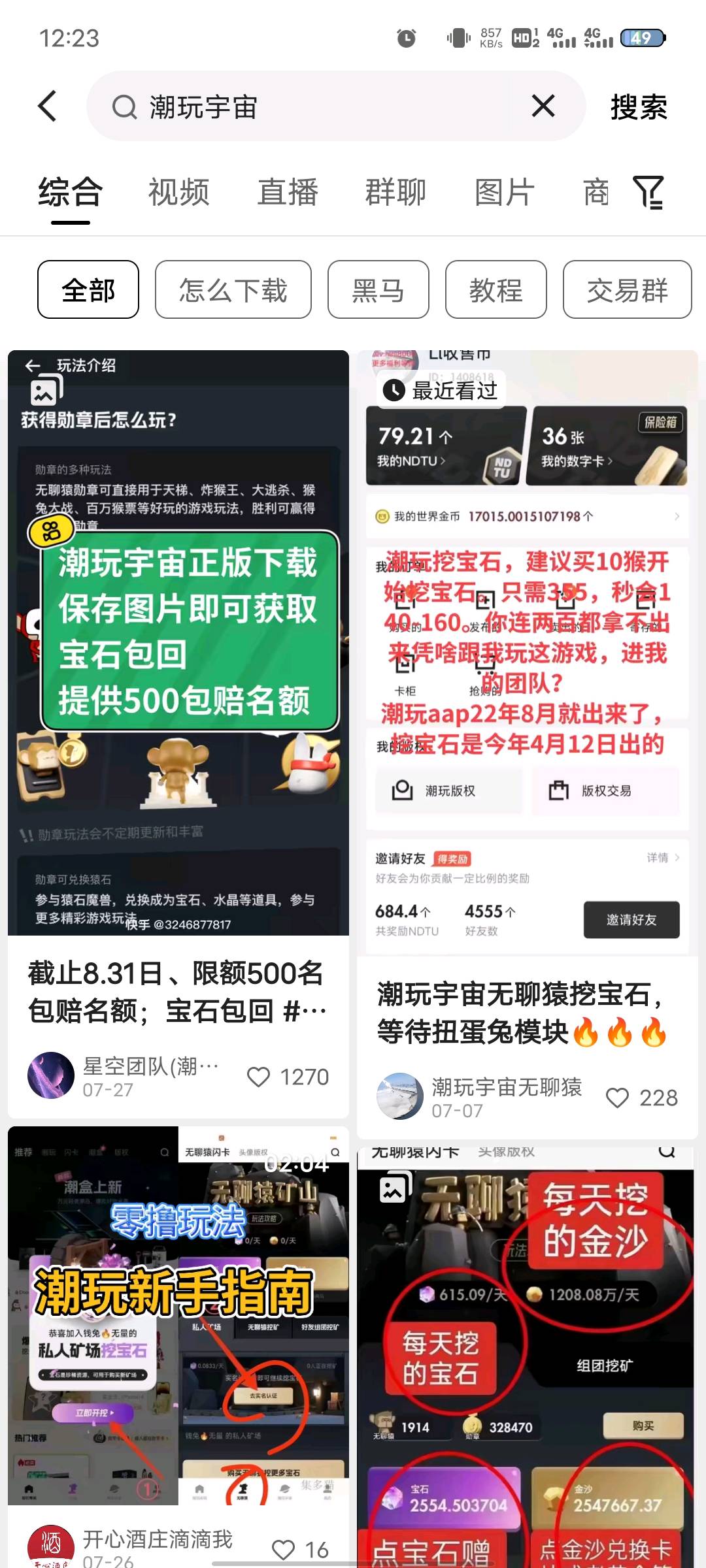The width and height of the screenshot is (706, 1568).
Task: Clear the search text with the X
Action: point(543,106)
